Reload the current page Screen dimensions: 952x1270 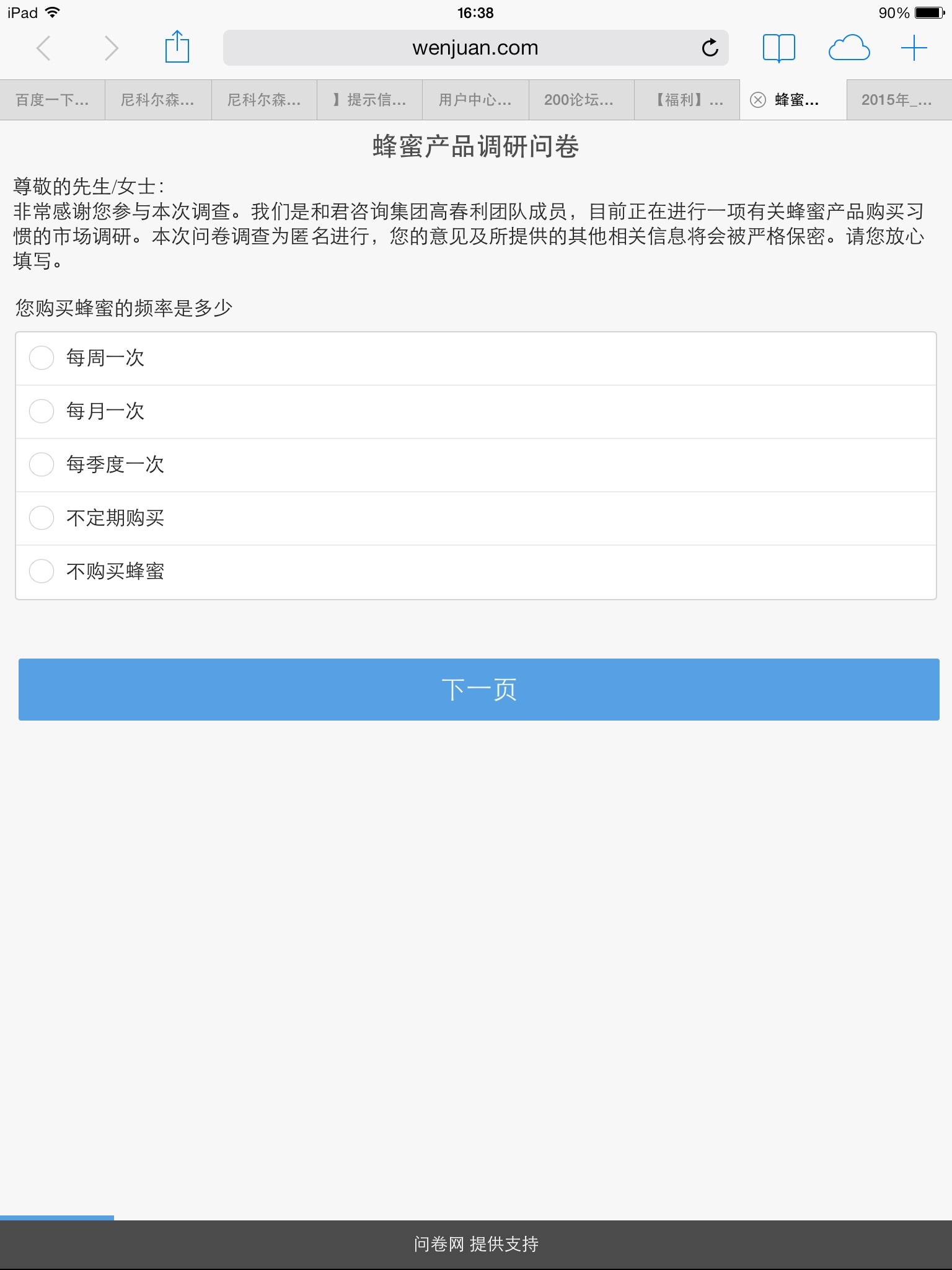[x=710, y=48]
